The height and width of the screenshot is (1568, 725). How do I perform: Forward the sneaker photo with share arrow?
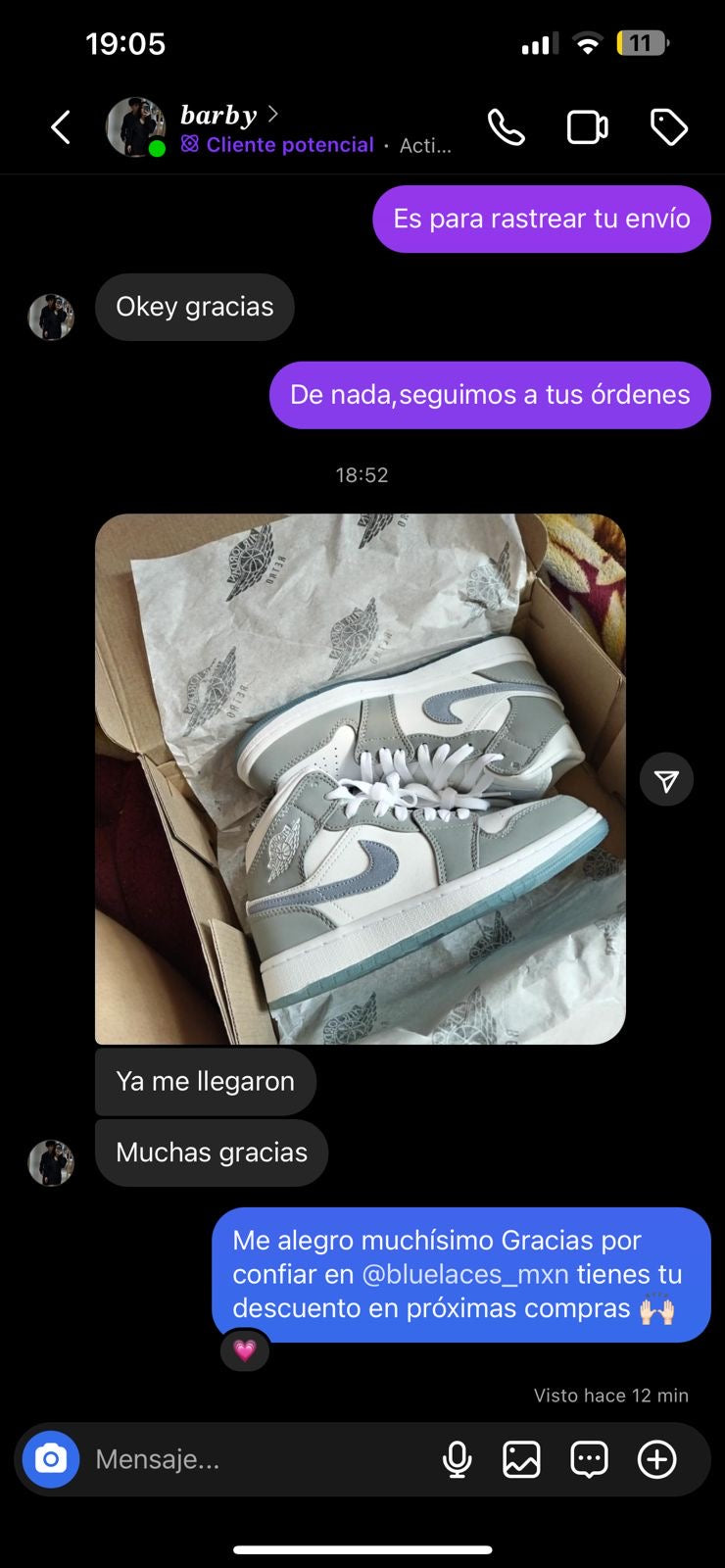tap(666, 780)
